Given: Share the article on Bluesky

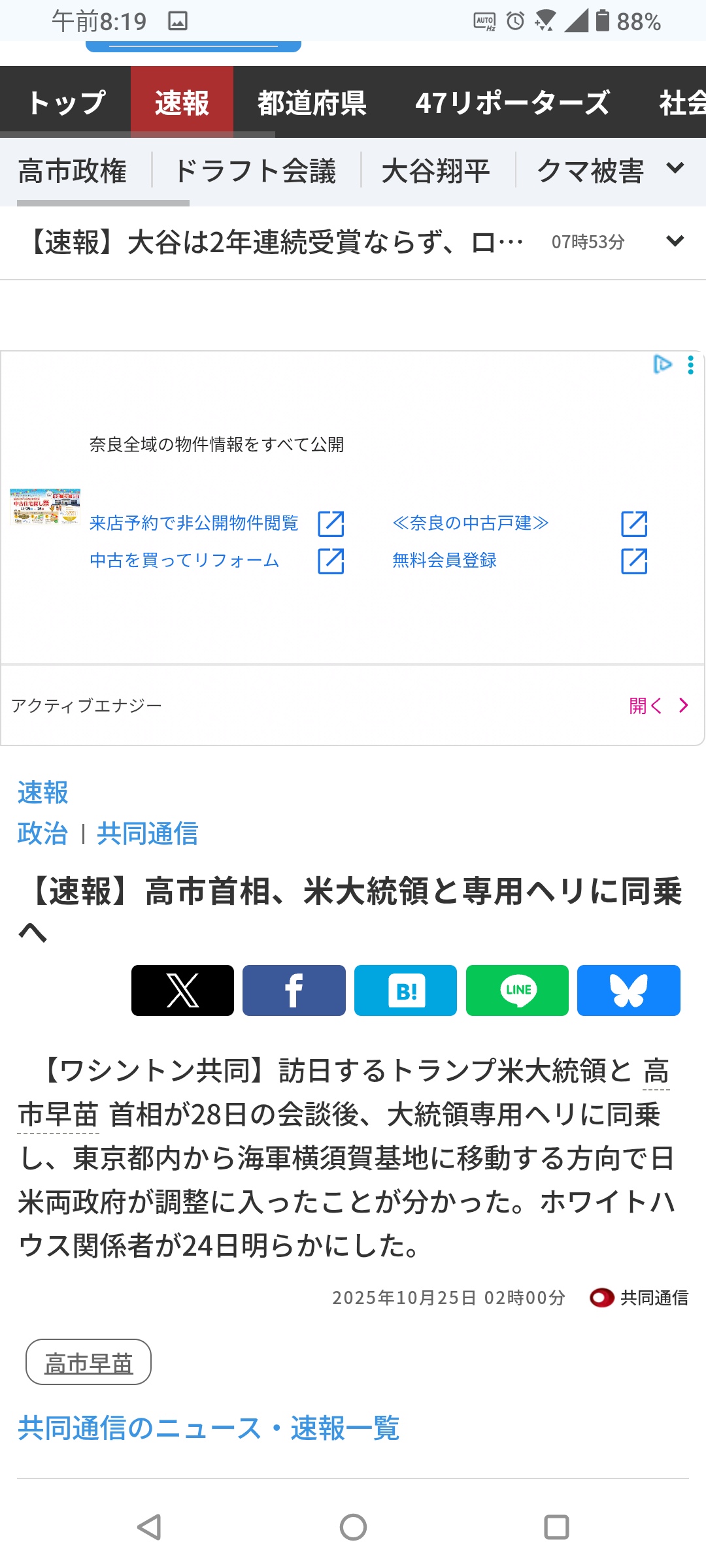Looking at the screenshot, I should click(x=628, y=990).
